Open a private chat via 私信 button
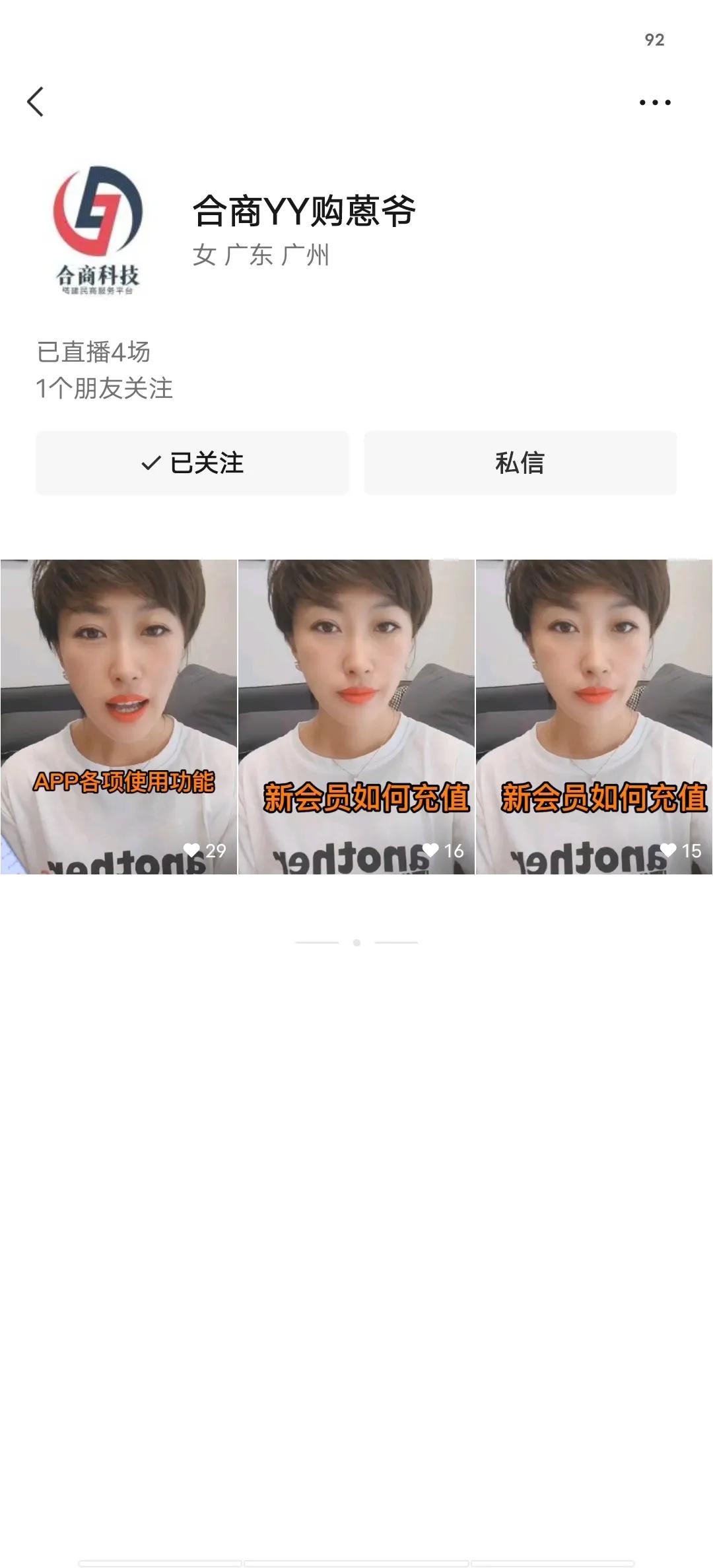This screenshot has width=713, height=1568. click(x=521, y=463)
